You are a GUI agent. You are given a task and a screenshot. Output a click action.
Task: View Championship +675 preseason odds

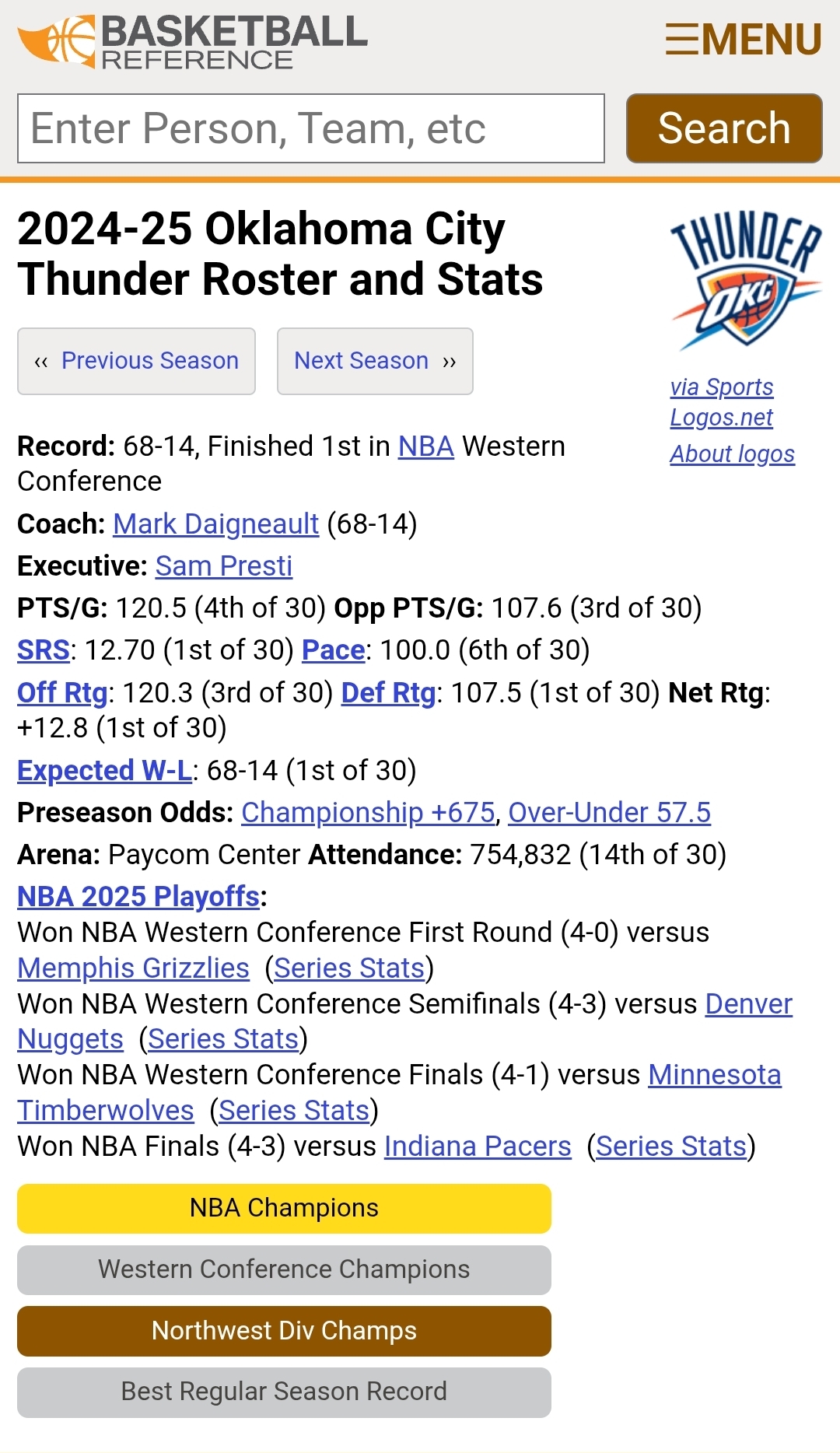[368, 813]
